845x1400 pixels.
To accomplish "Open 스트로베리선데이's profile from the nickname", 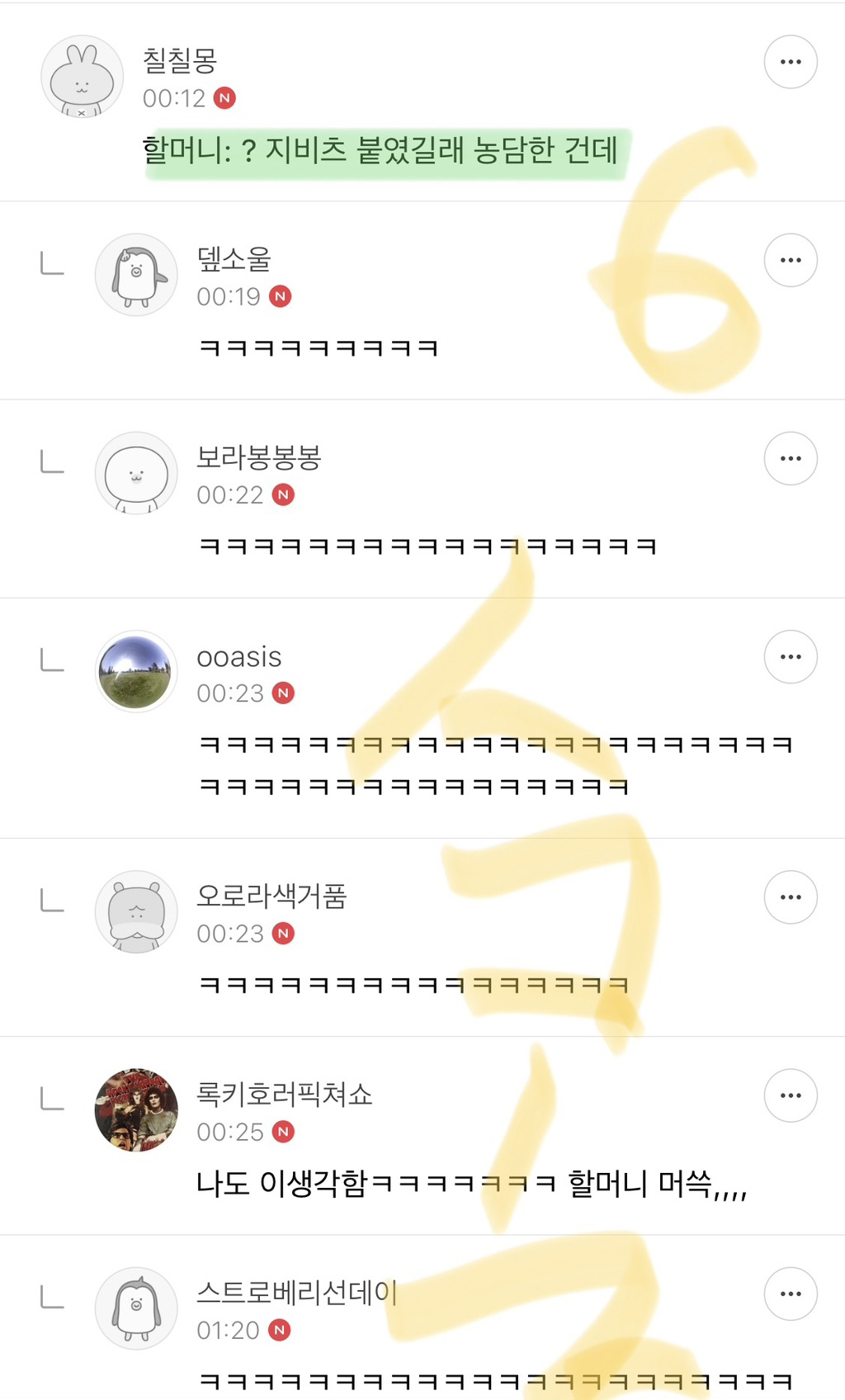I will (x=297, y=1292).
